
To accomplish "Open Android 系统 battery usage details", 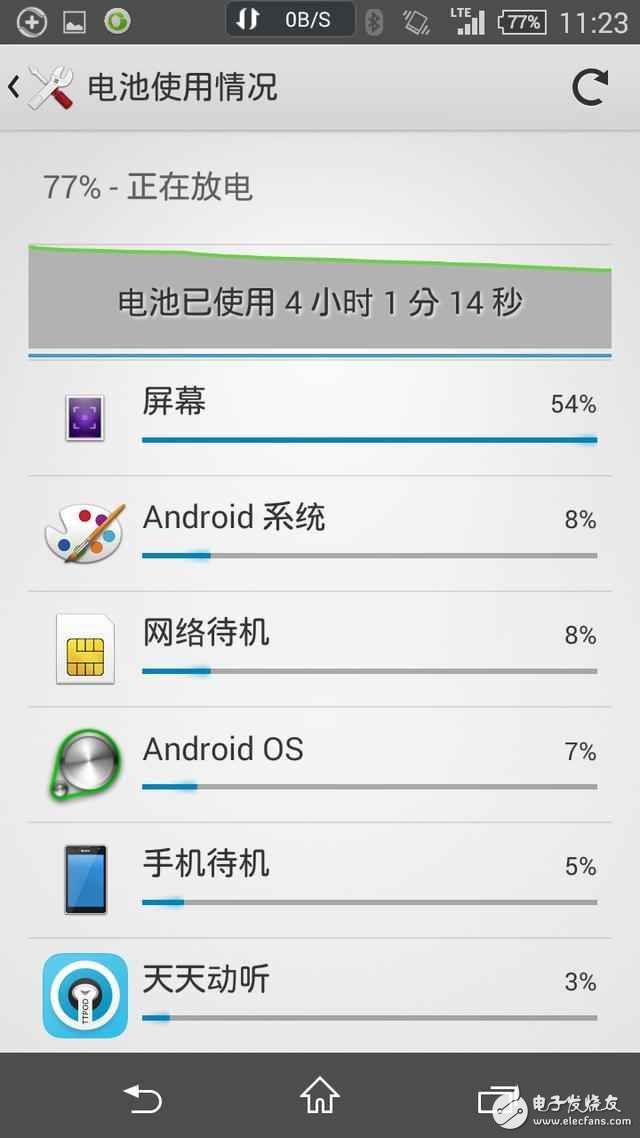I will (319, 533).
